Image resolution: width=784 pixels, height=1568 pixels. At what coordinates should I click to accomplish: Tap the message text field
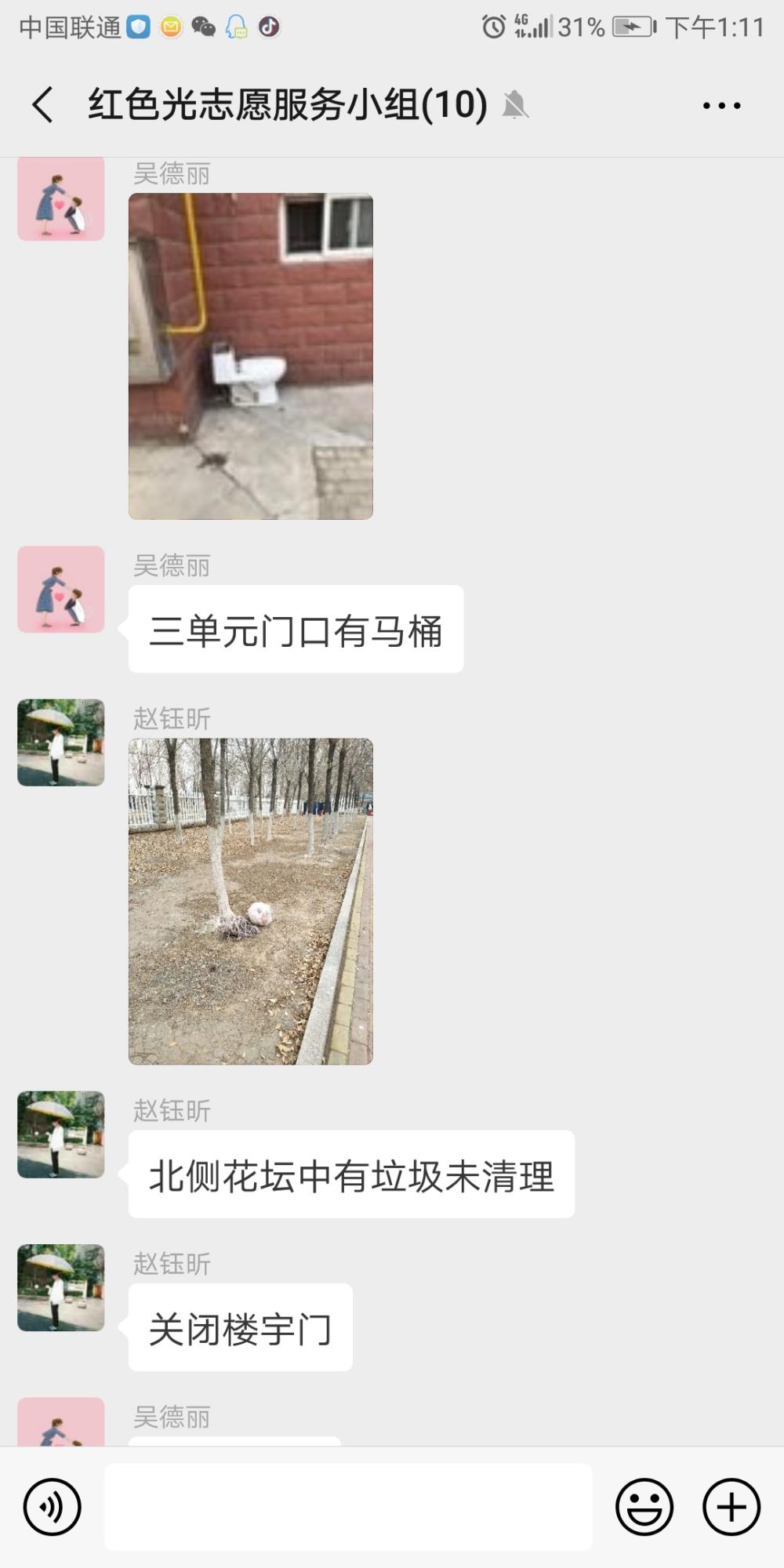coord(348,1506)
